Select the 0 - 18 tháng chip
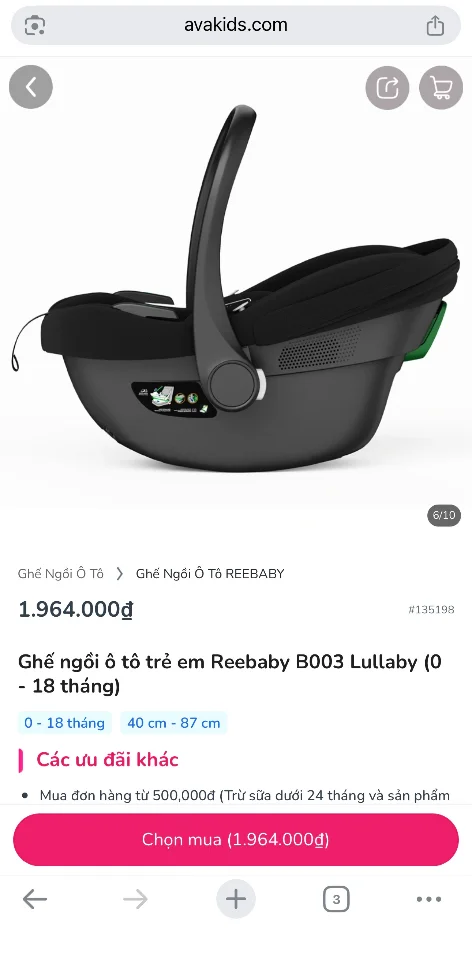This screenshot has width=472, height=960. coord(64,723)
